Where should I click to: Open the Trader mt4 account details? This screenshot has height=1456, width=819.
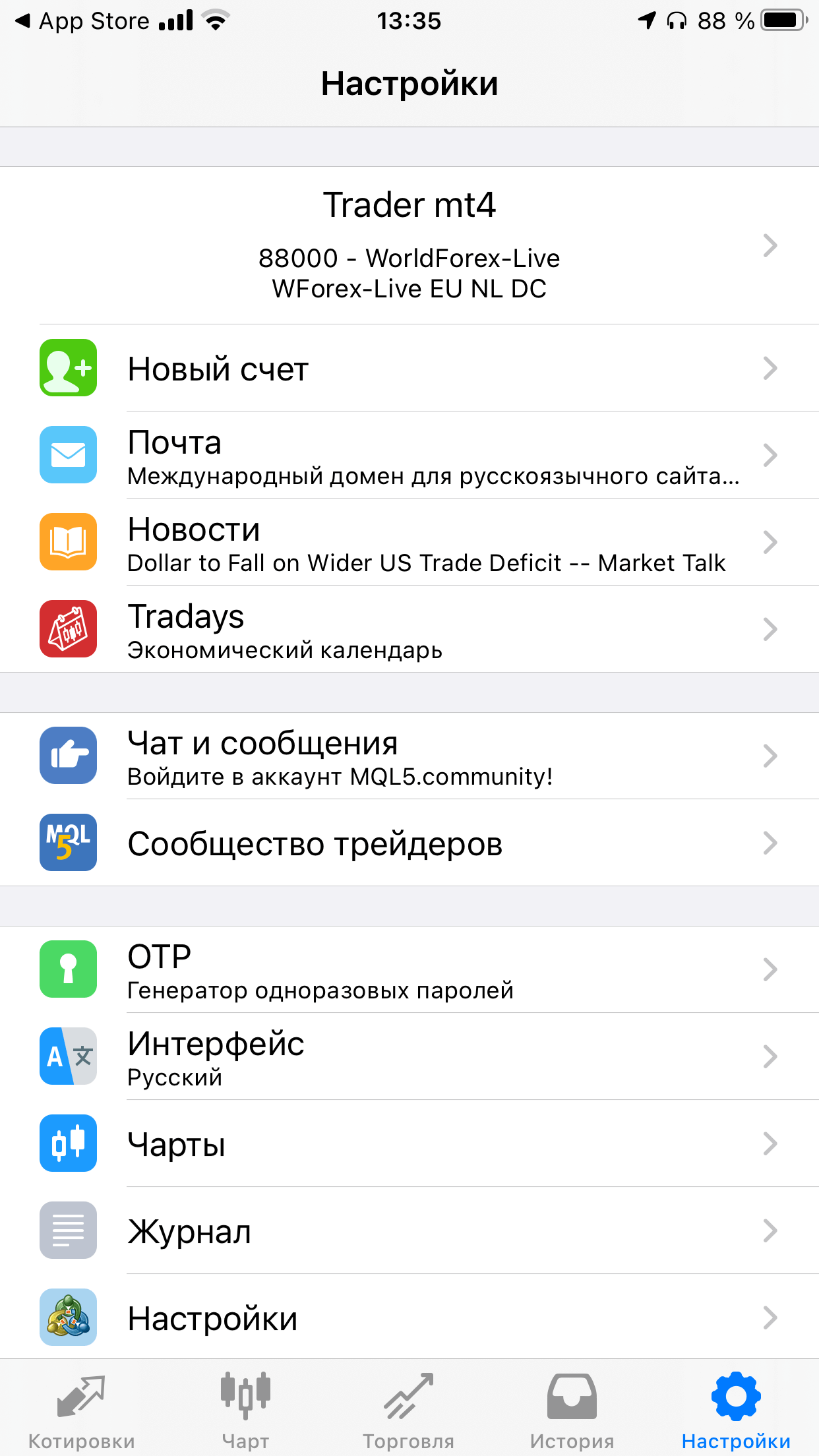coord(409,245)
